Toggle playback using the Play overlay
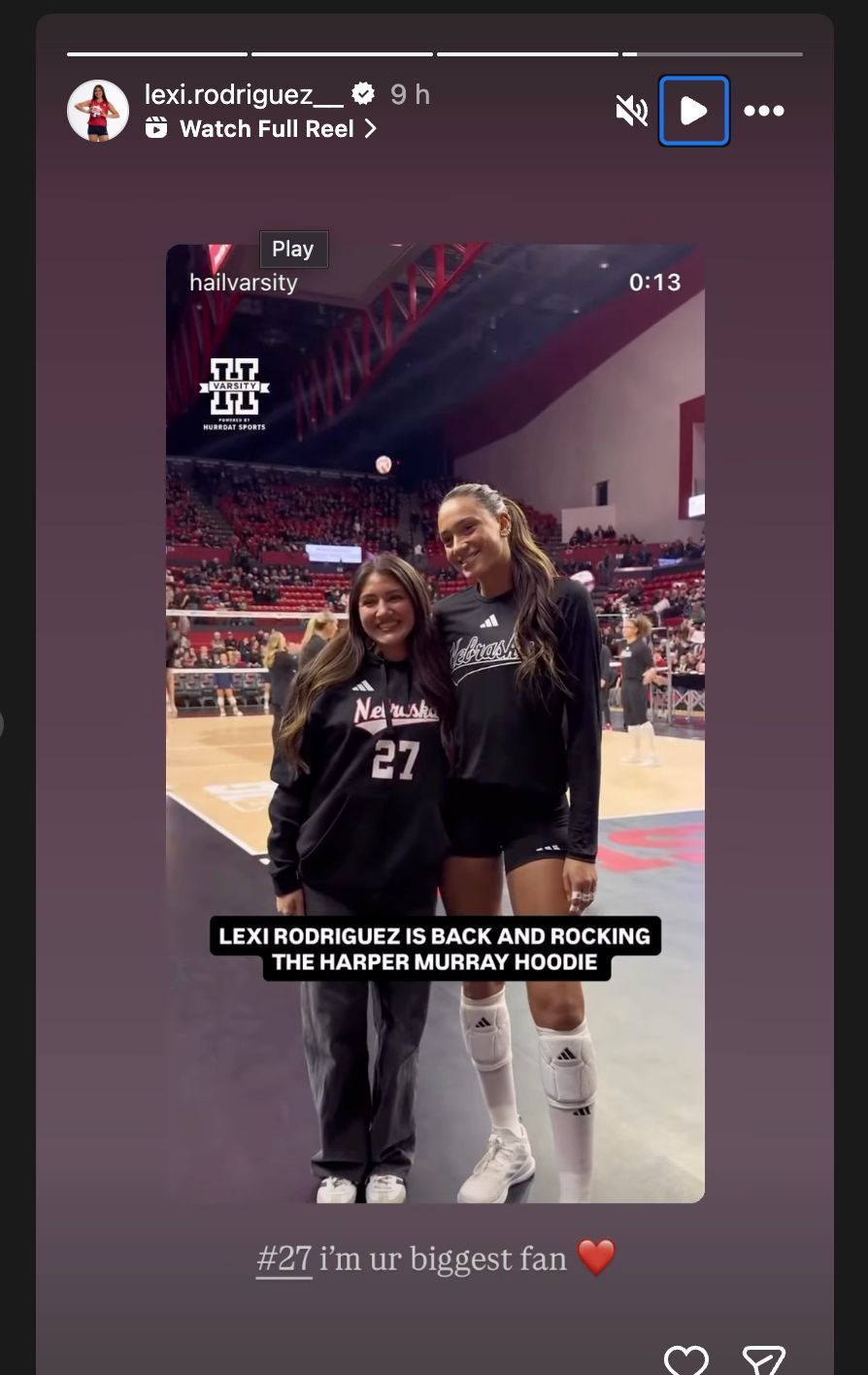Image resolution: width=868 pixels, height=1375 pixels. click(x=293, y=249)
